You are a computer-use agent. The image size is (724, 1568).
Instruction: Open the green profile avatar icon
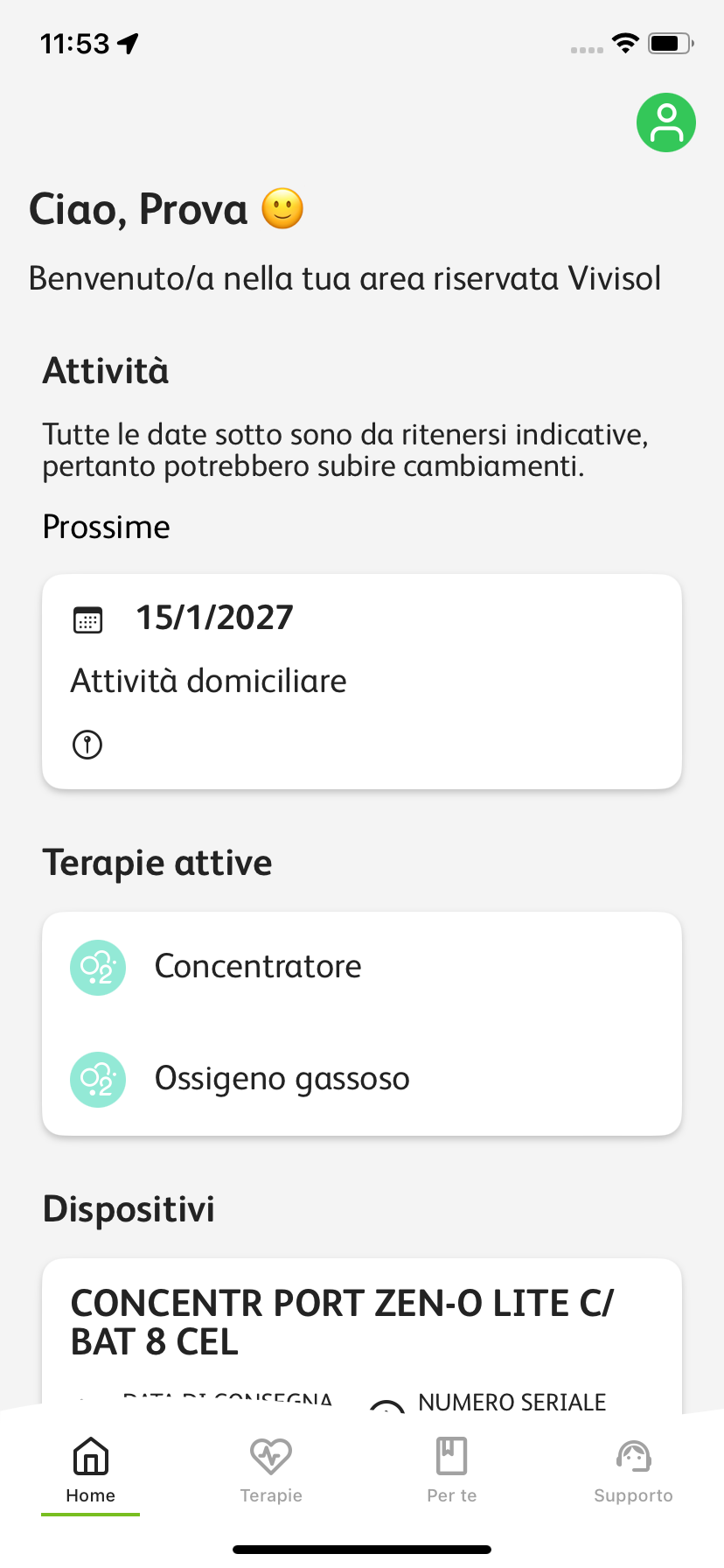point(665,122)
